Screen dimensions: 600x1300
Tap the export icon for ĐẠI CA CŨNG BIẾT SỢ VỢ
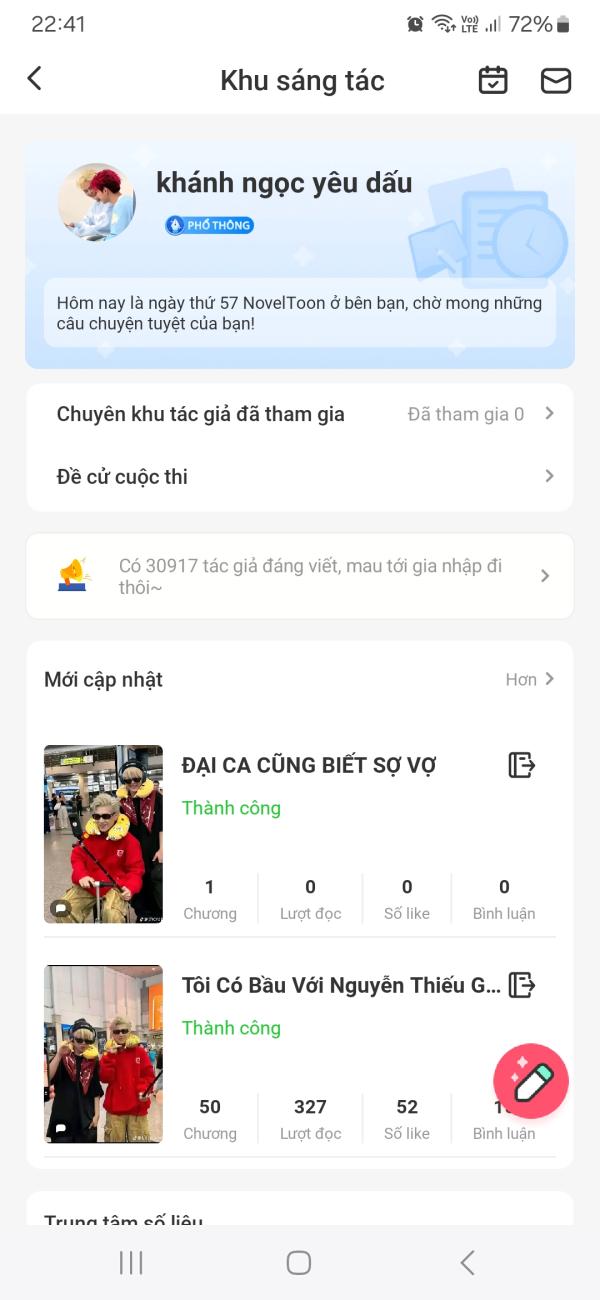coord(521,766)
